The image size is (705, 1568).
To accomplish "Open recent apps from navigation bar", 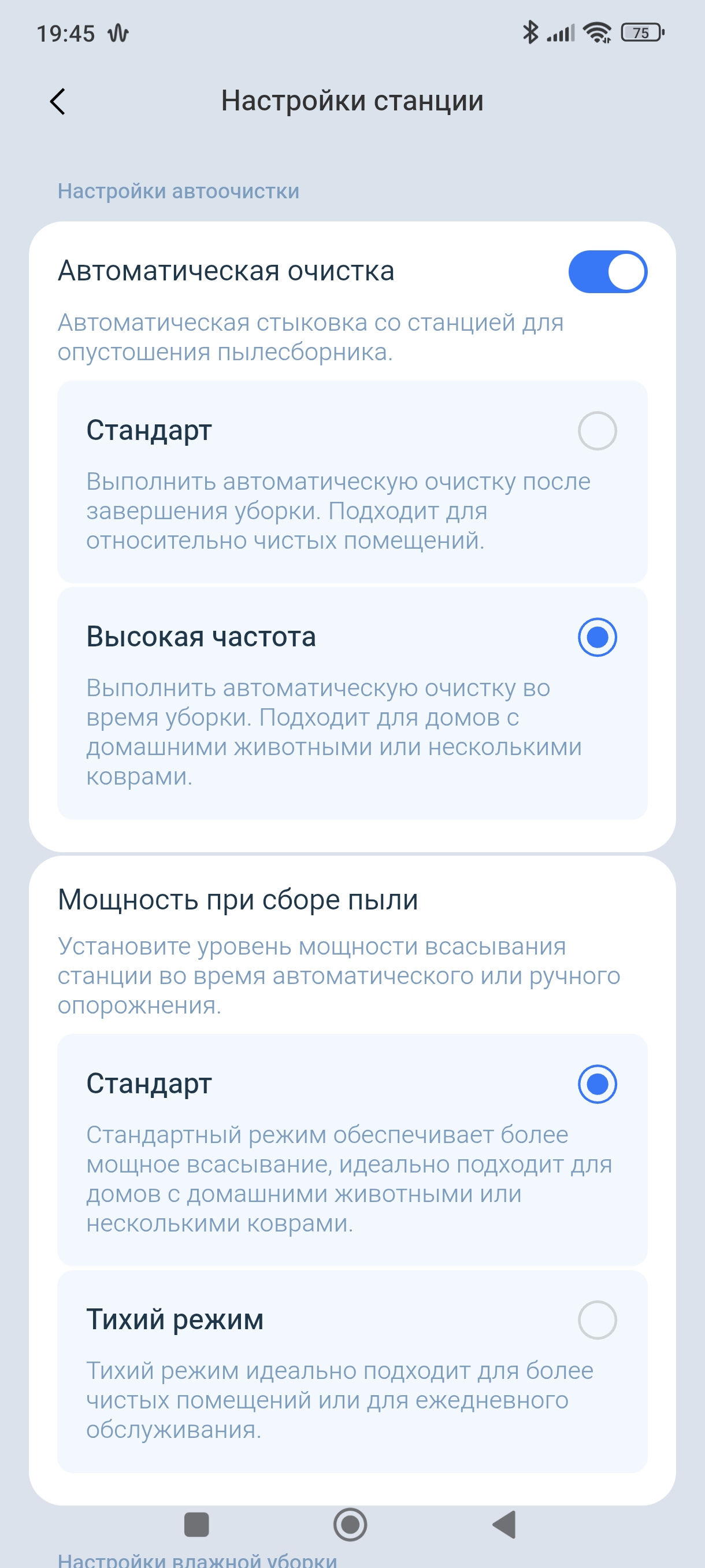I will pyautogui.click(x=196, y=1525).
